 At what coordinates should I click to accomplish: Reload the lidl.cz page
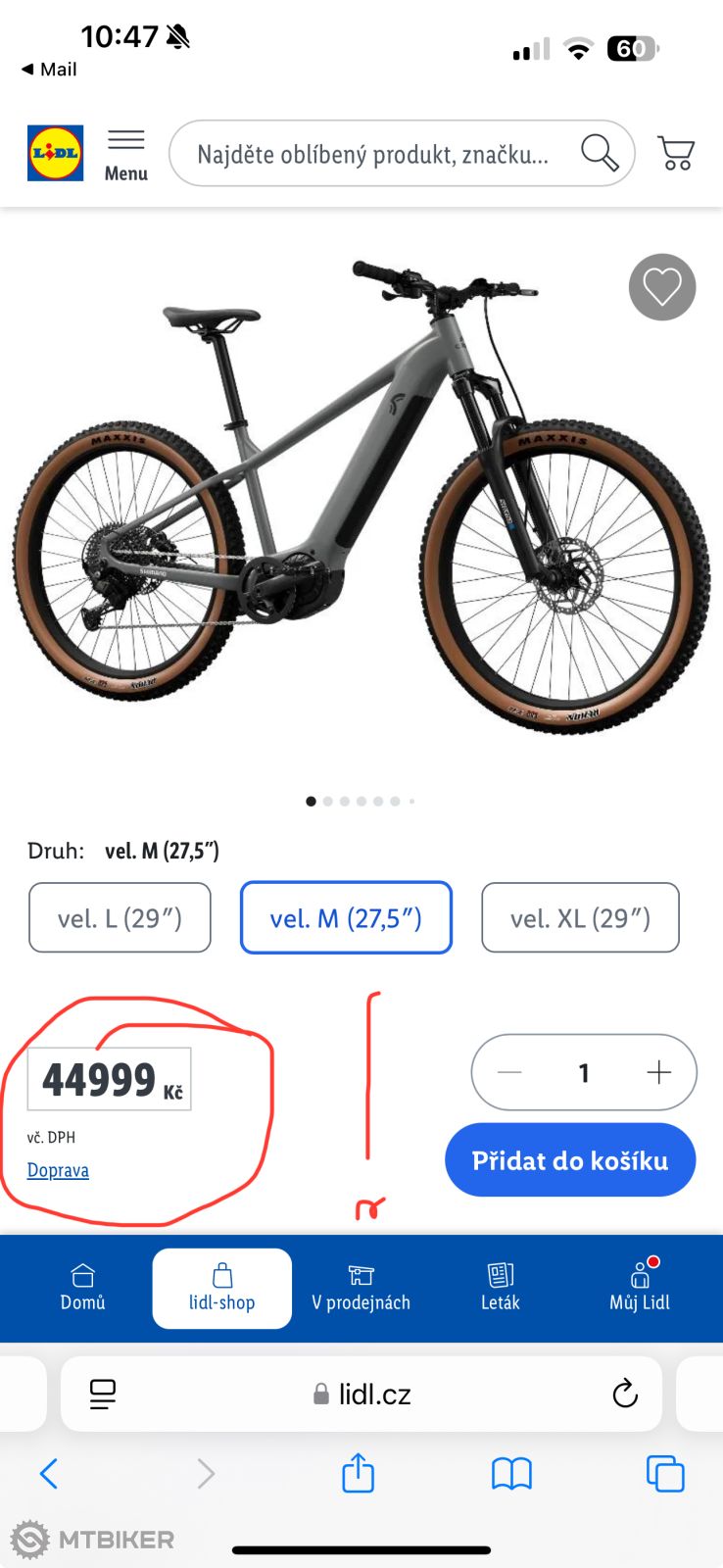(625, 1394)
